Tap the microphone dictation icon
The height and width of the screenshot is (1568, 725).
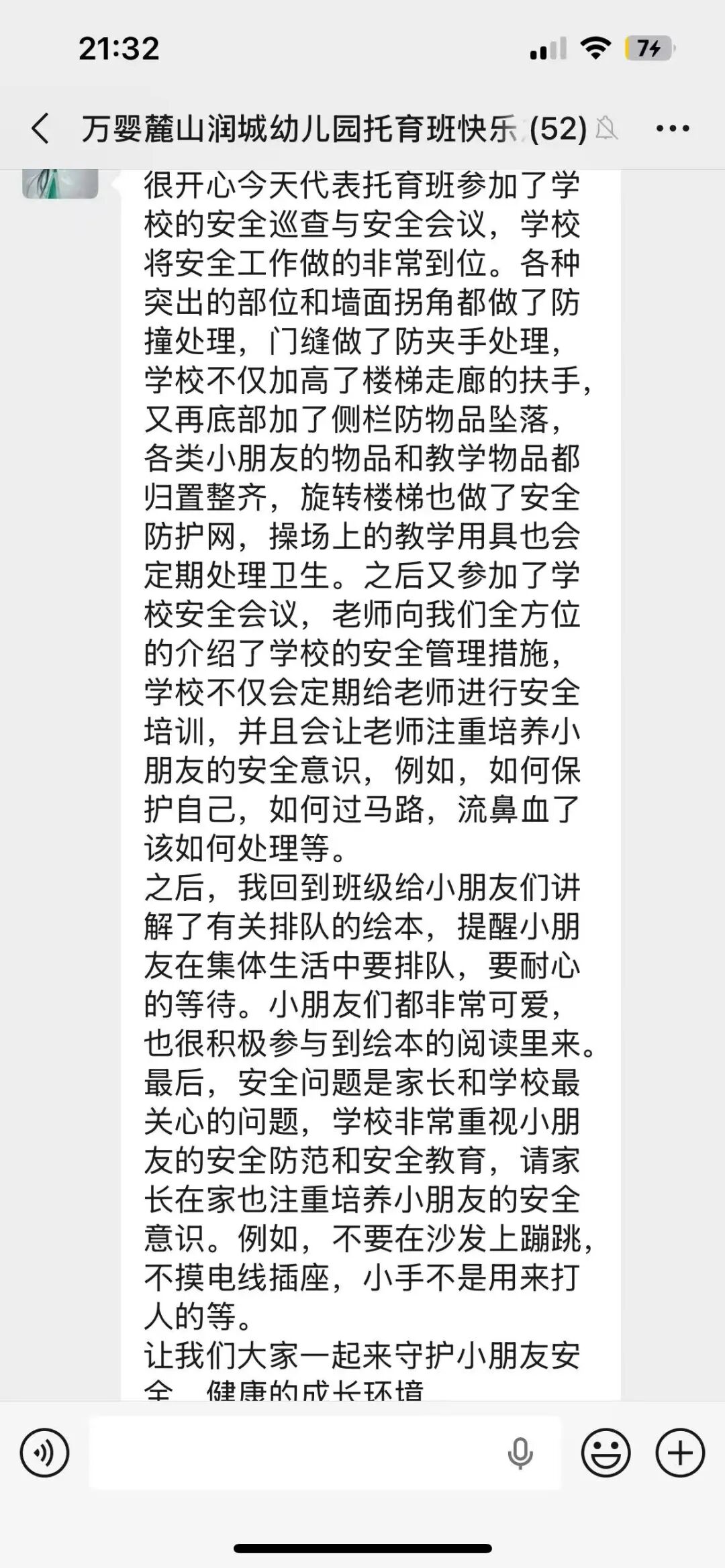click(x=520, y=1453)
